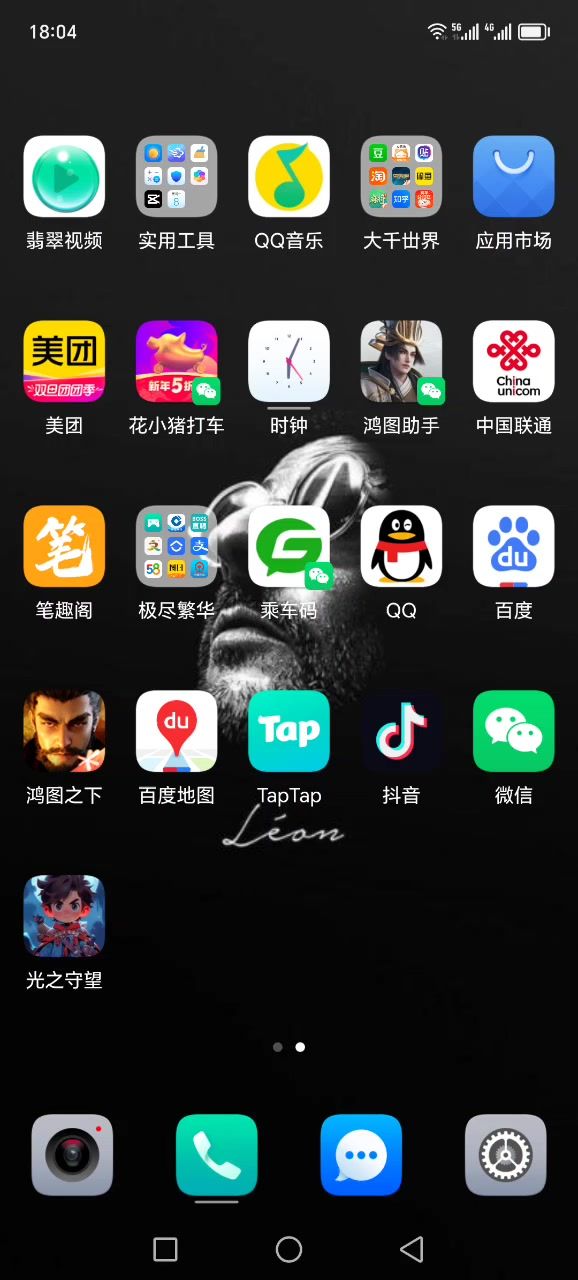Open the 大千世界 folder
Viewport: 578px width, 1280px height.
tap(401, 177)
